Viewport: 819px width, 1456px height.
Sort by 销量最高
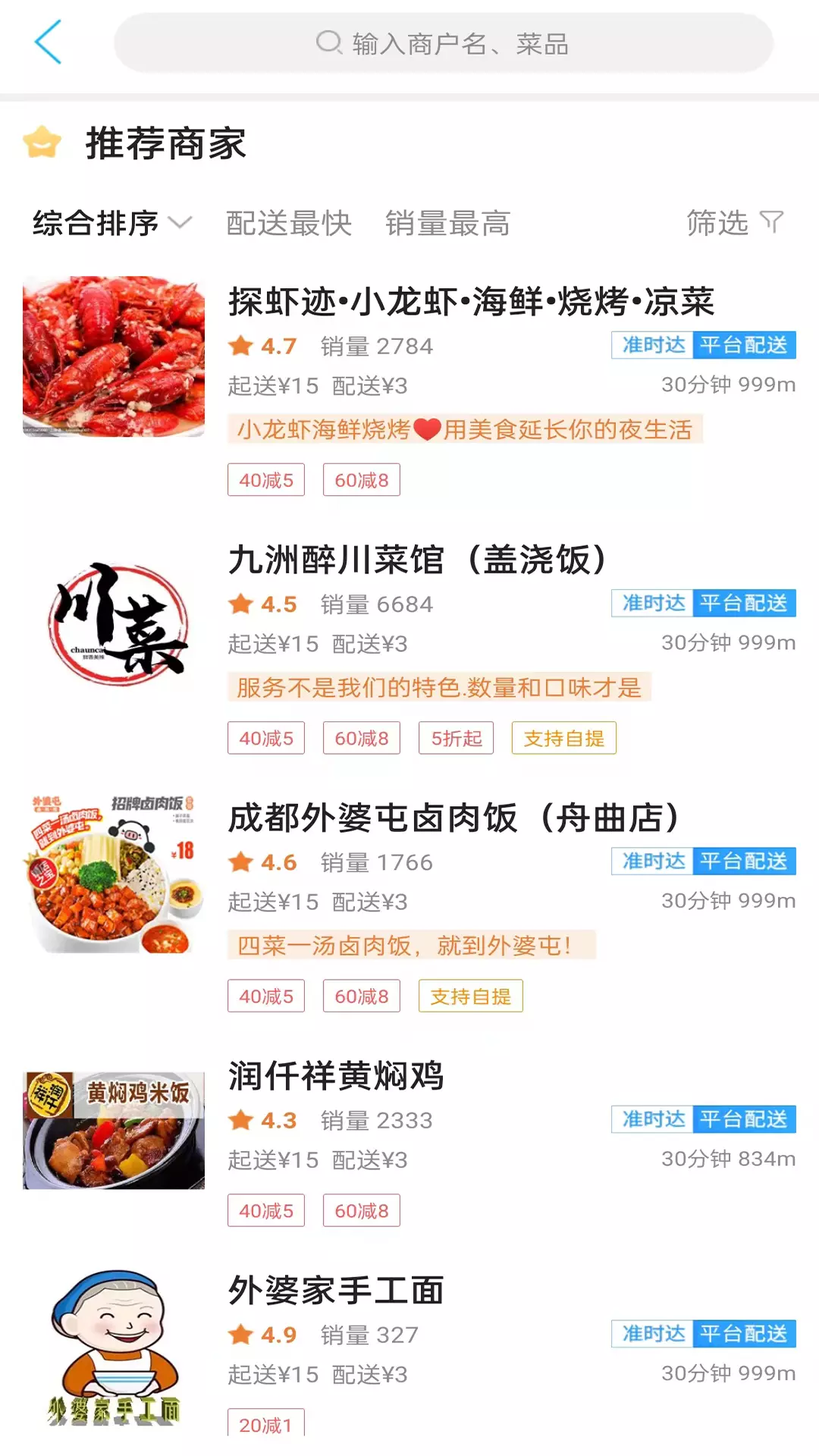tap(448, 223)
